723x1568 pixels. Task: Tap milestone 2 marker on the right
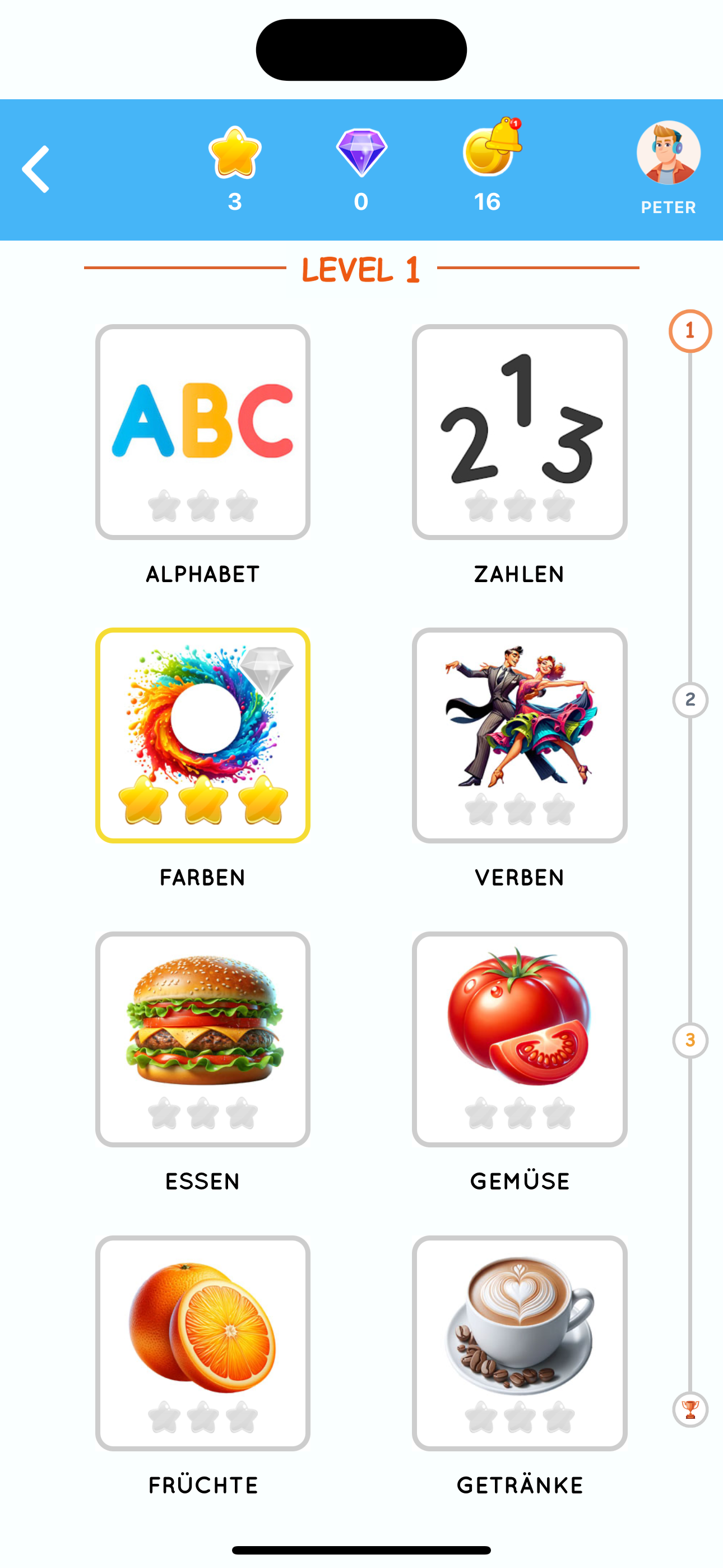click(x=690, y=699)
